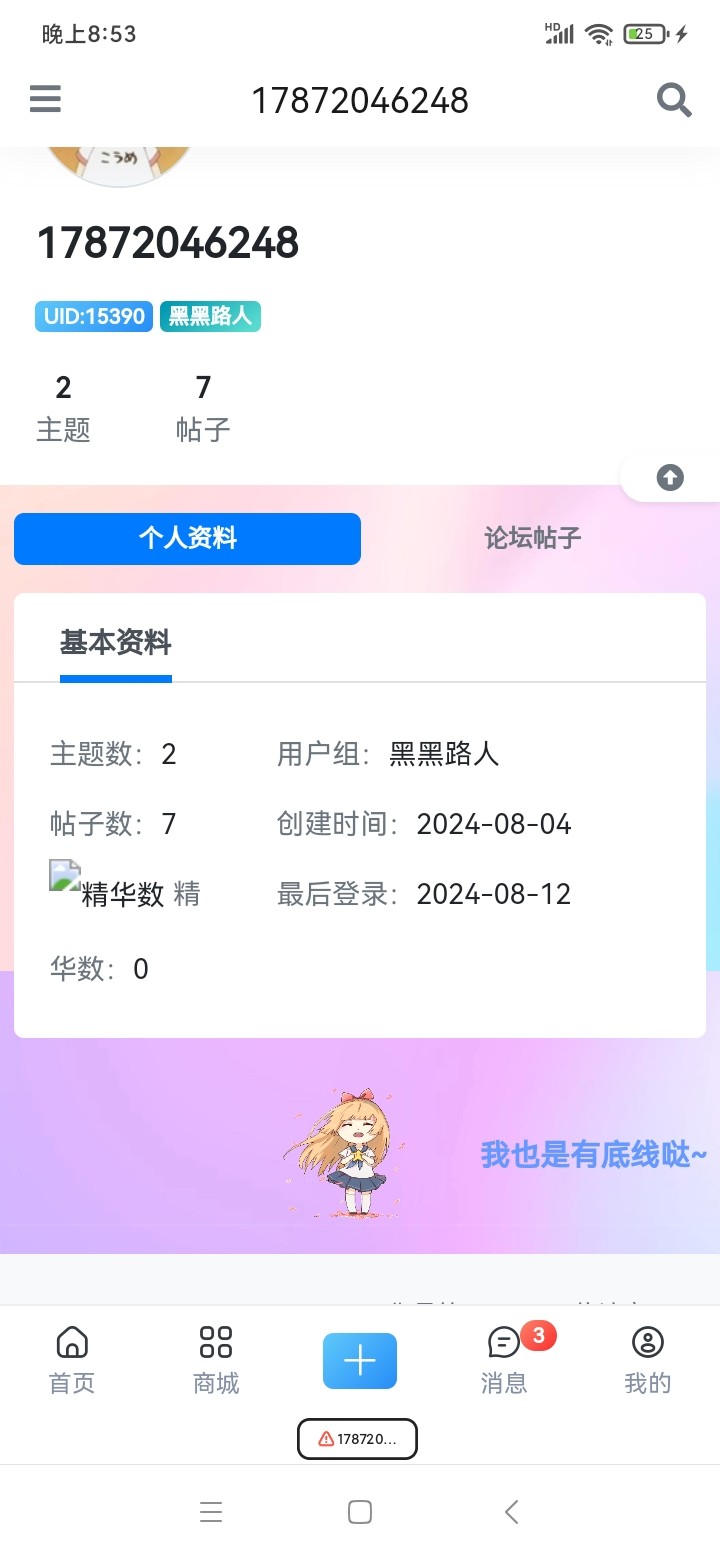The height and width of the screenshot is (1560, 720).
Task: Click the search magnifier icon
Action: pos(674,99)
